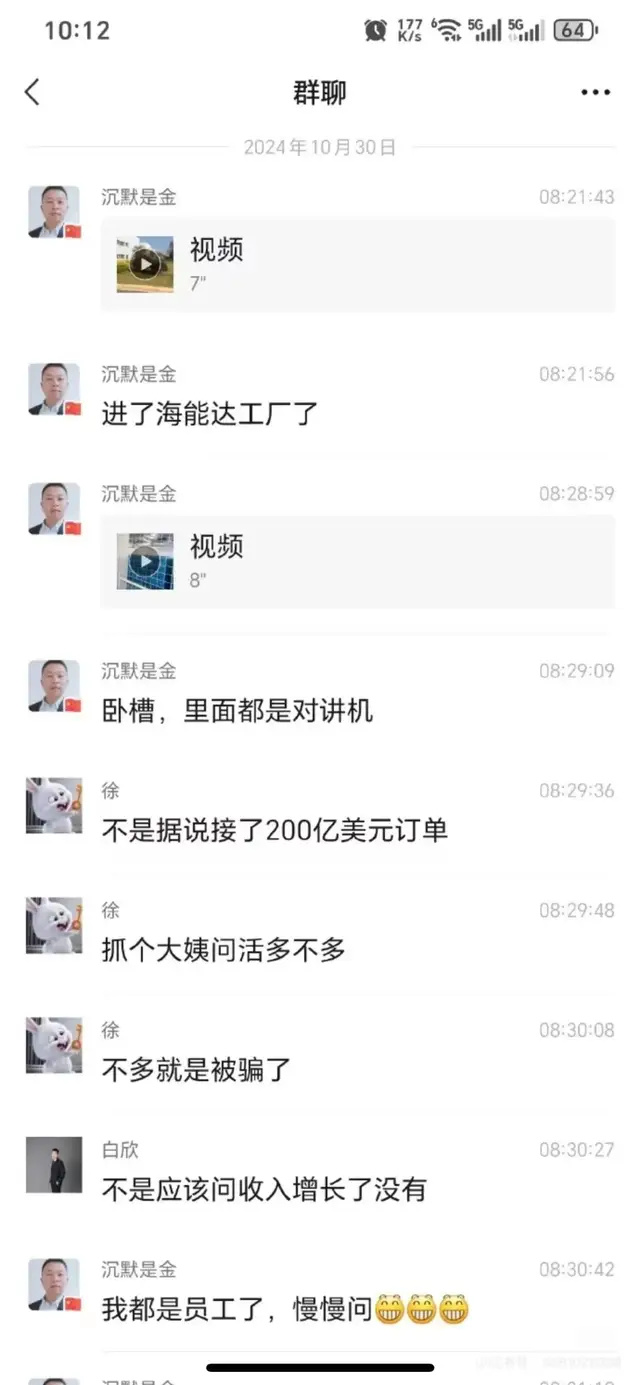
Task: Open 沉默是金's avatar beside 进了海能达工厂了
Action: tap(54, 389)
